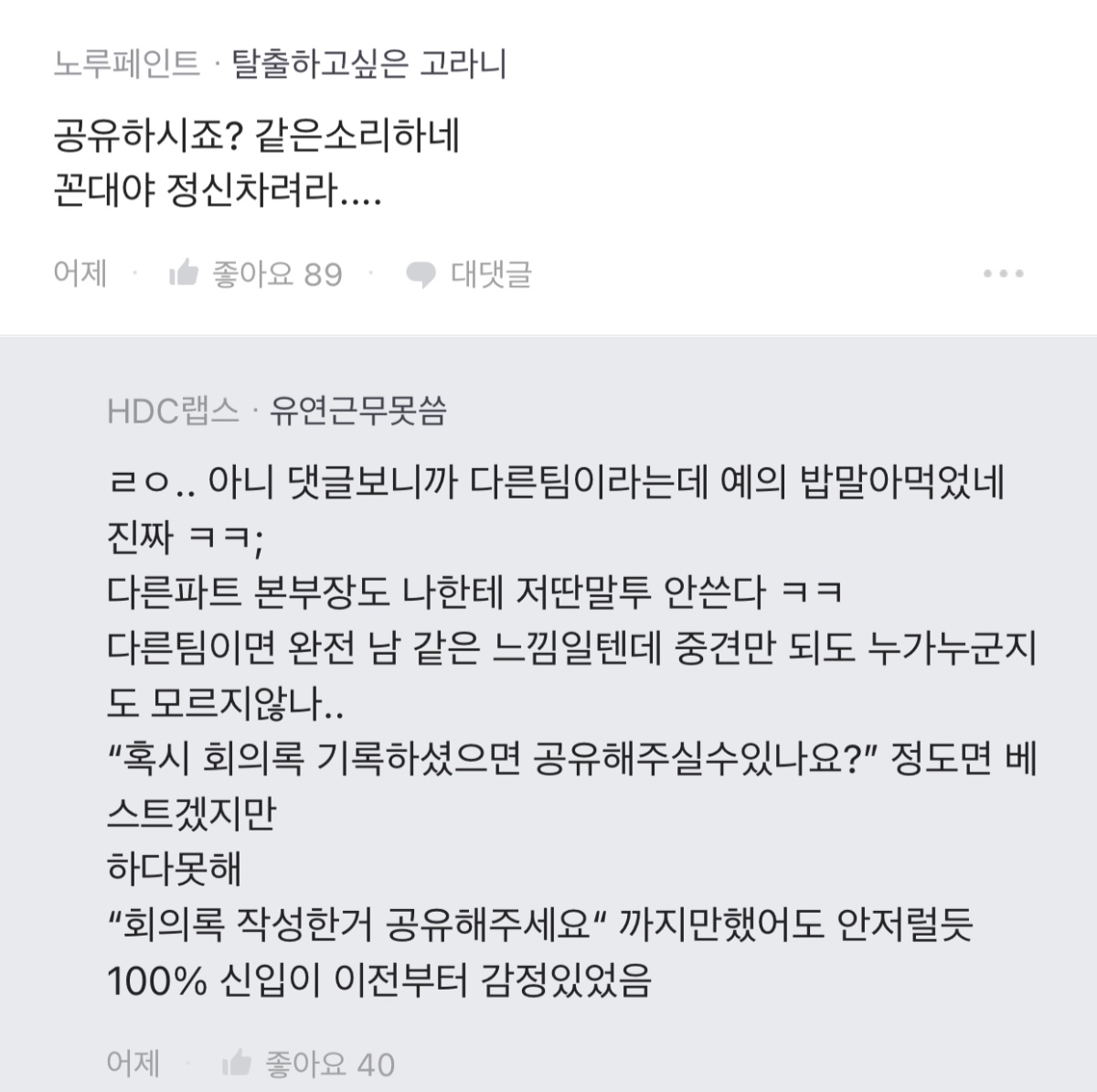Like the comment by 탈출하고싶은 고라니

pyautogui.click(x=255, y=273)
